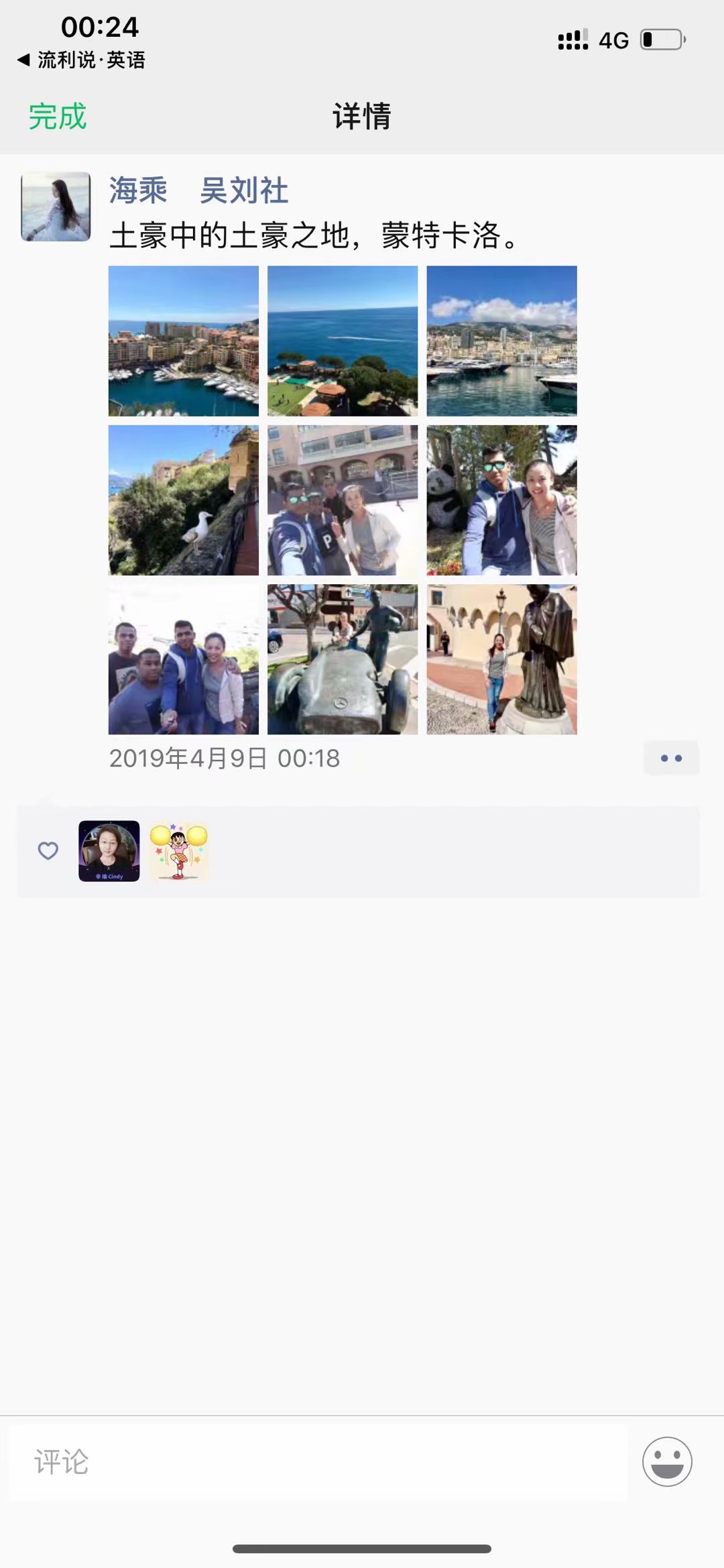Open the yacht marina photo
The height and width of the screenshot is (1568, 724).
point(501,341)
